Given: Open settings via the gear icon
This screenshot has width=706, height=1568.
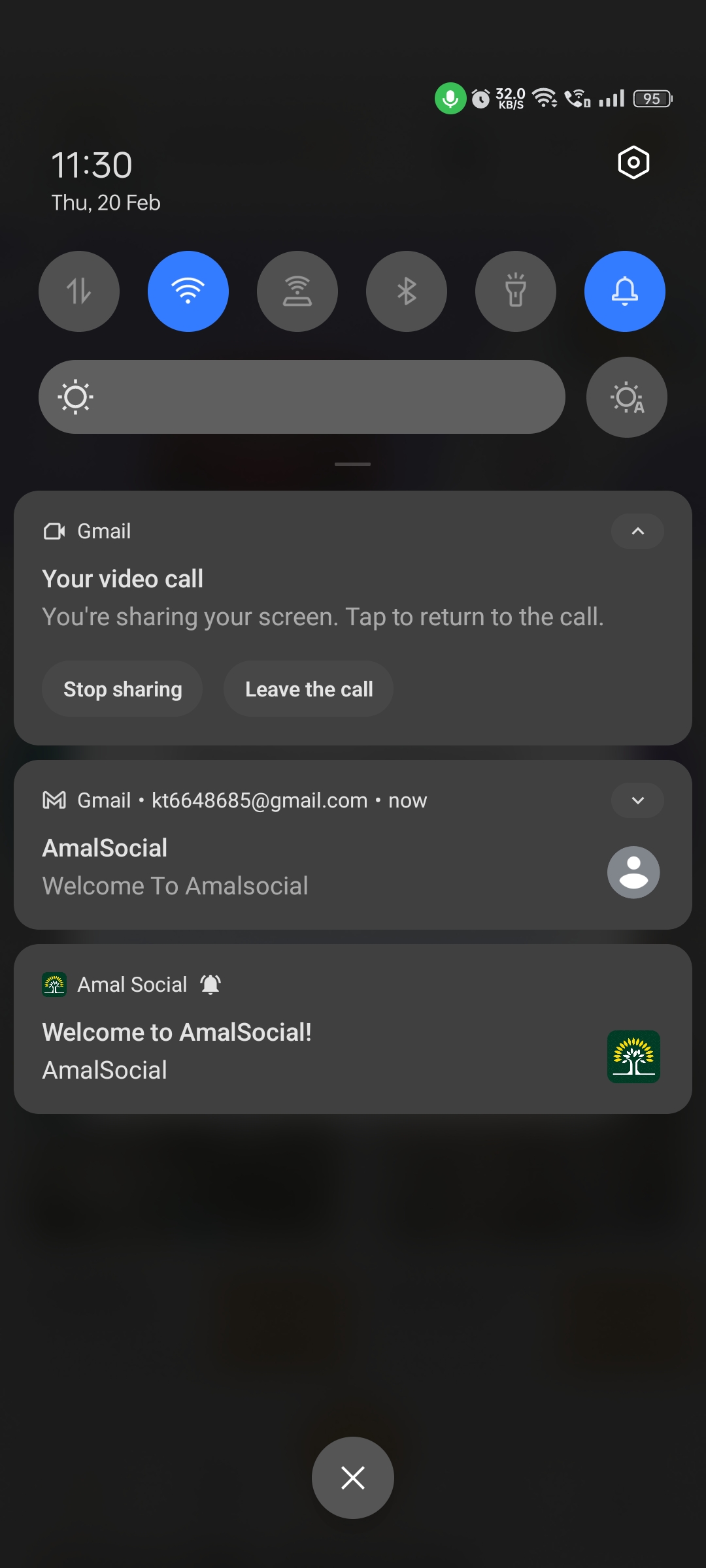Looking at the screenshot, I should pos(633,163).
